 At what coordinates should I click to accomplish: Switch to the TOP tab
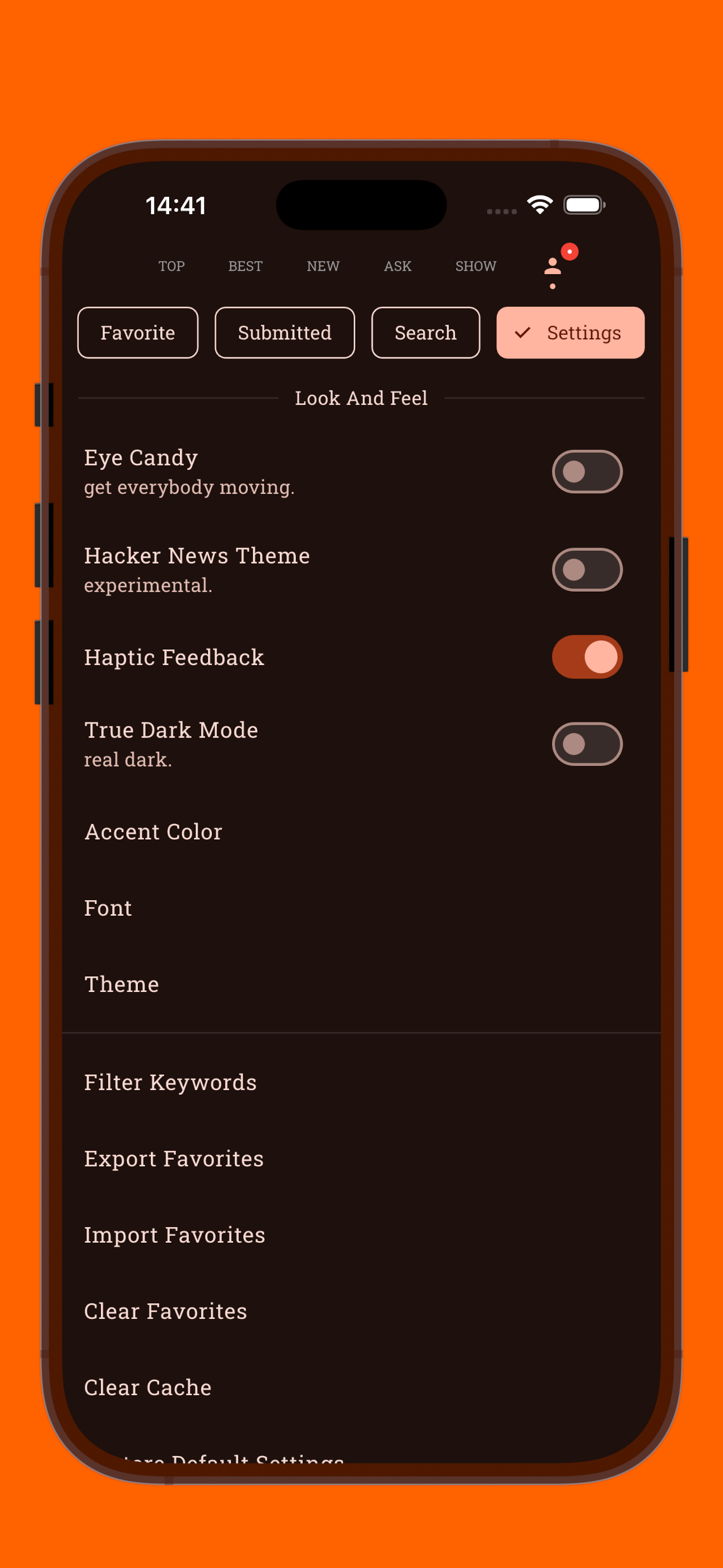point(171,266)
